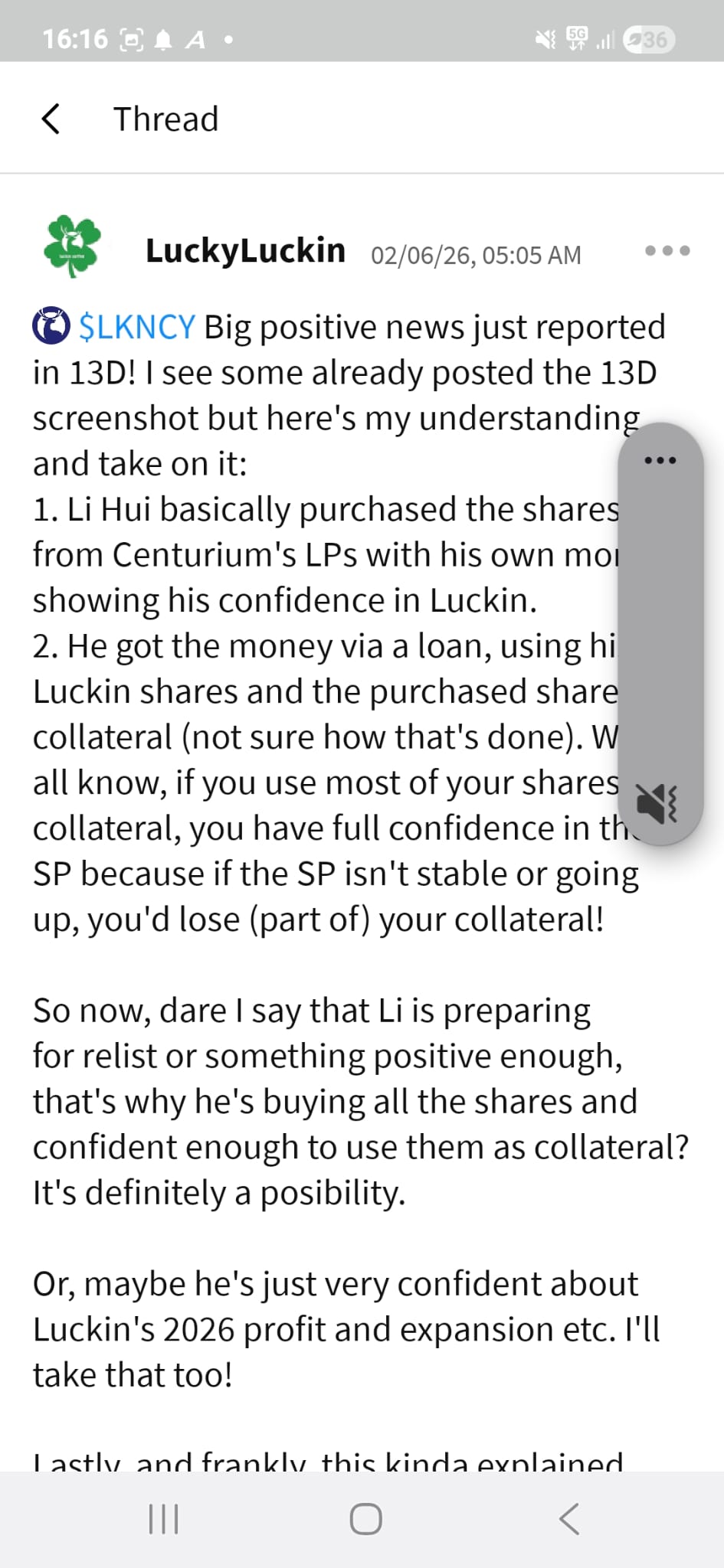
Task: Open post options menu beside the timestamp
Action: 667,250
